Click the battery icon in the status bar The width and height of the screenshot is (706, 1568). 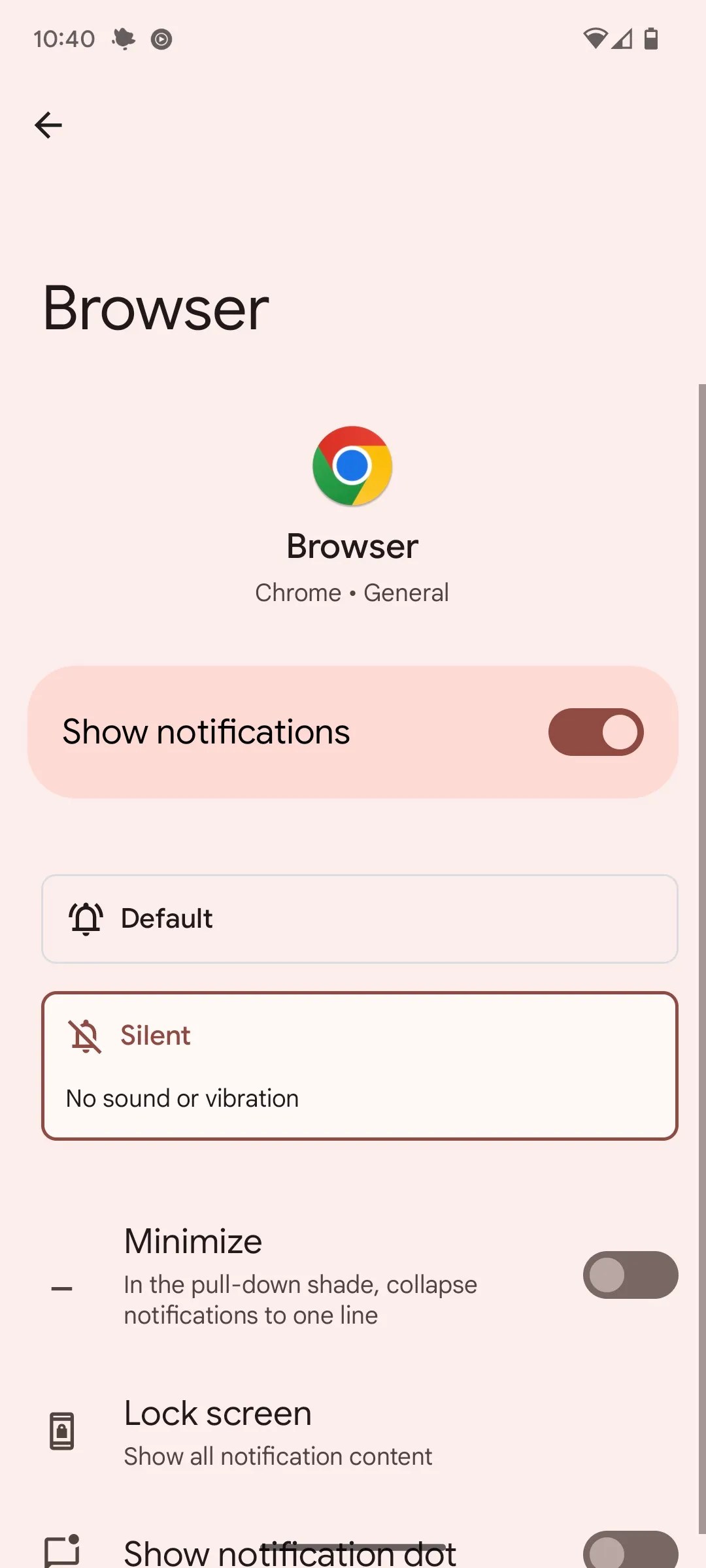tap(650, 39)
